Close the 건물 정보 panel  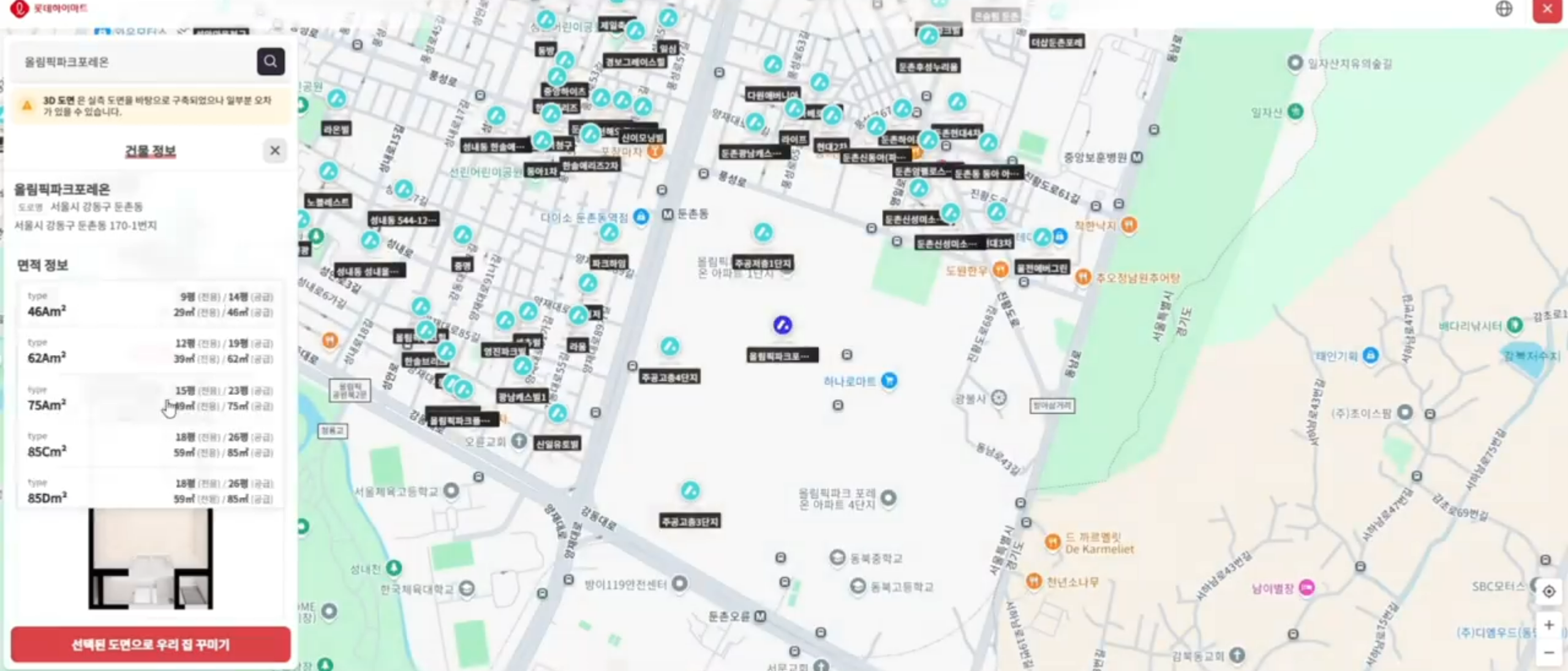click(275, 151)
